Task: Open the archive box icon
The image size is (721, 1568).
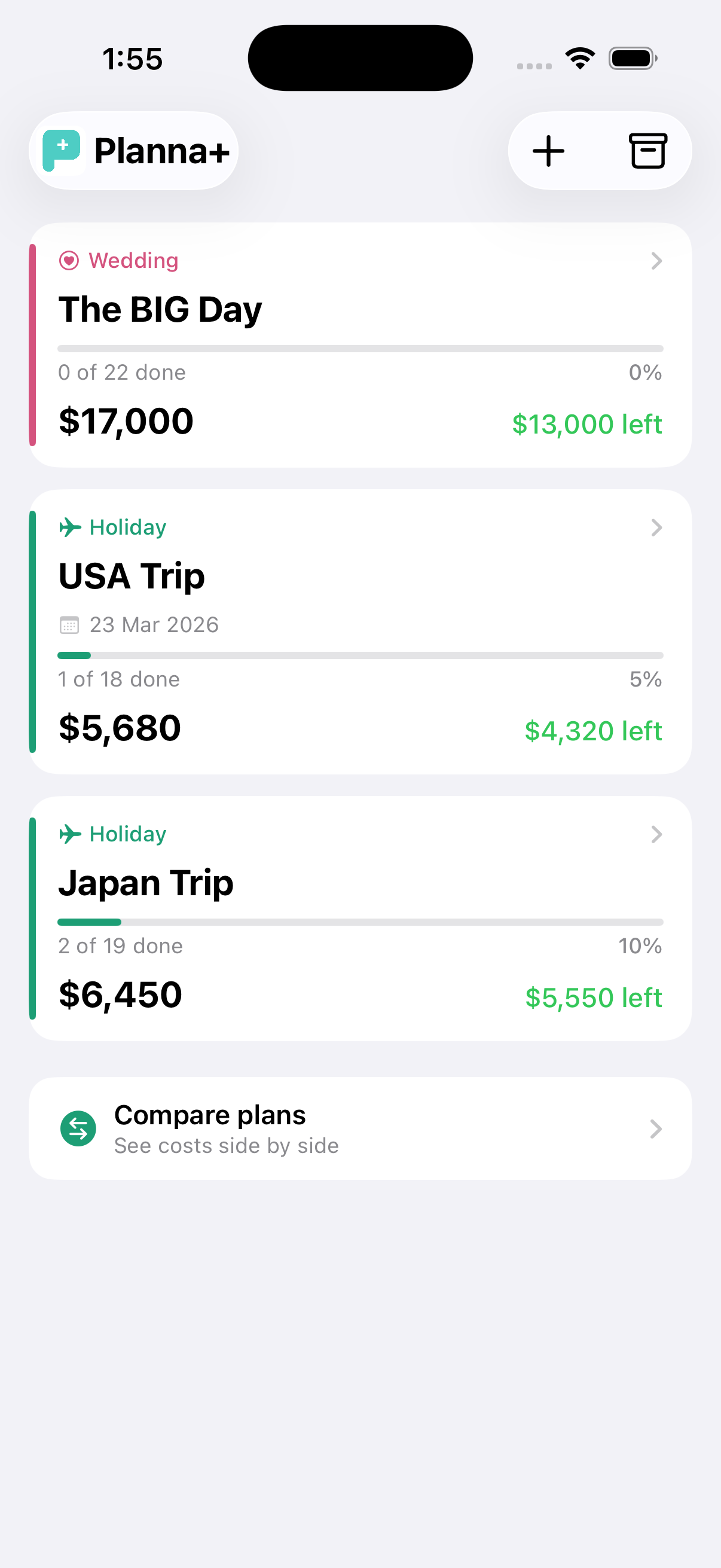Action: click(x=647, y=150)
